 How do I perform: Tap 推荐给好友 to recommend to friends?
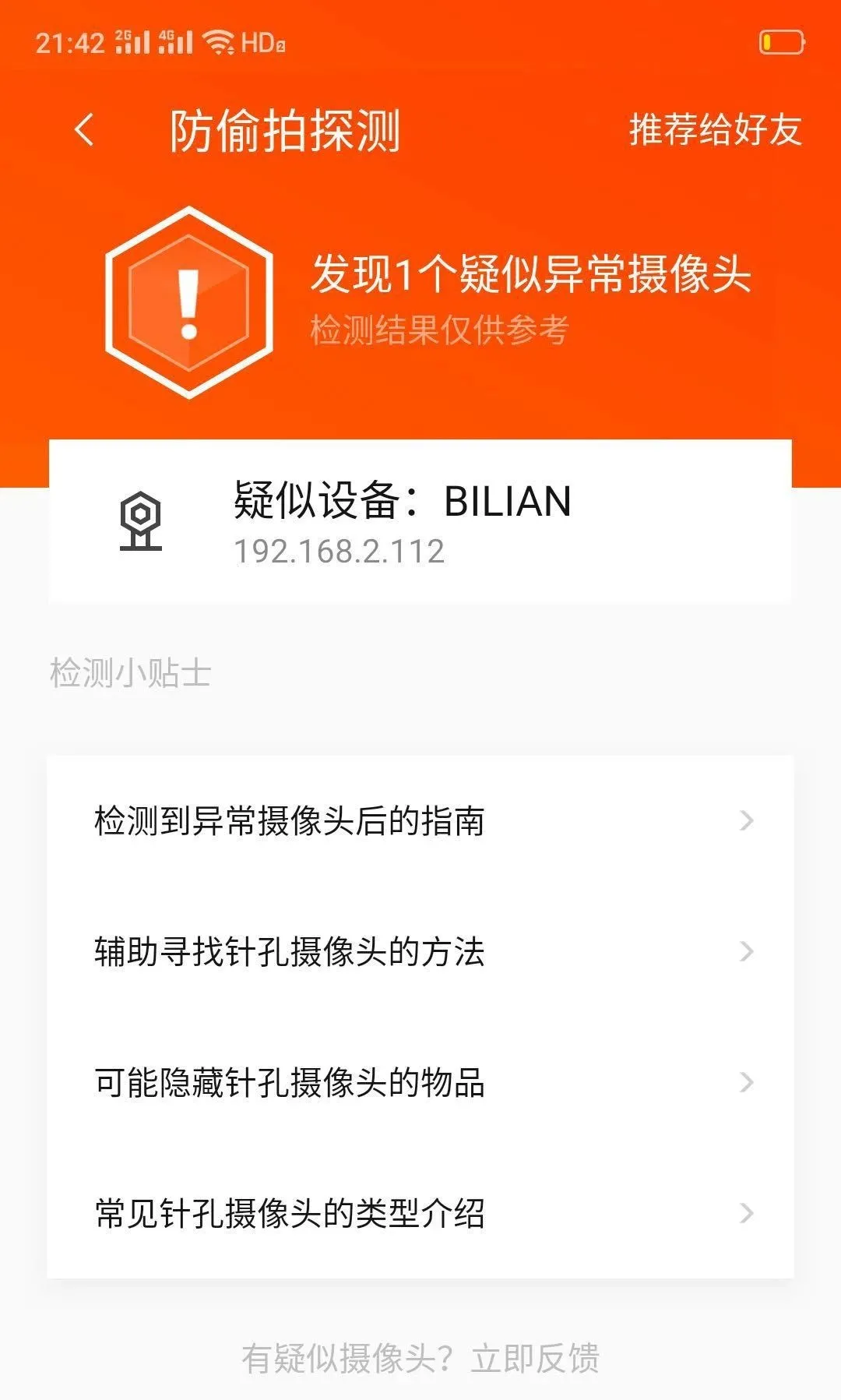coord(715,129)
